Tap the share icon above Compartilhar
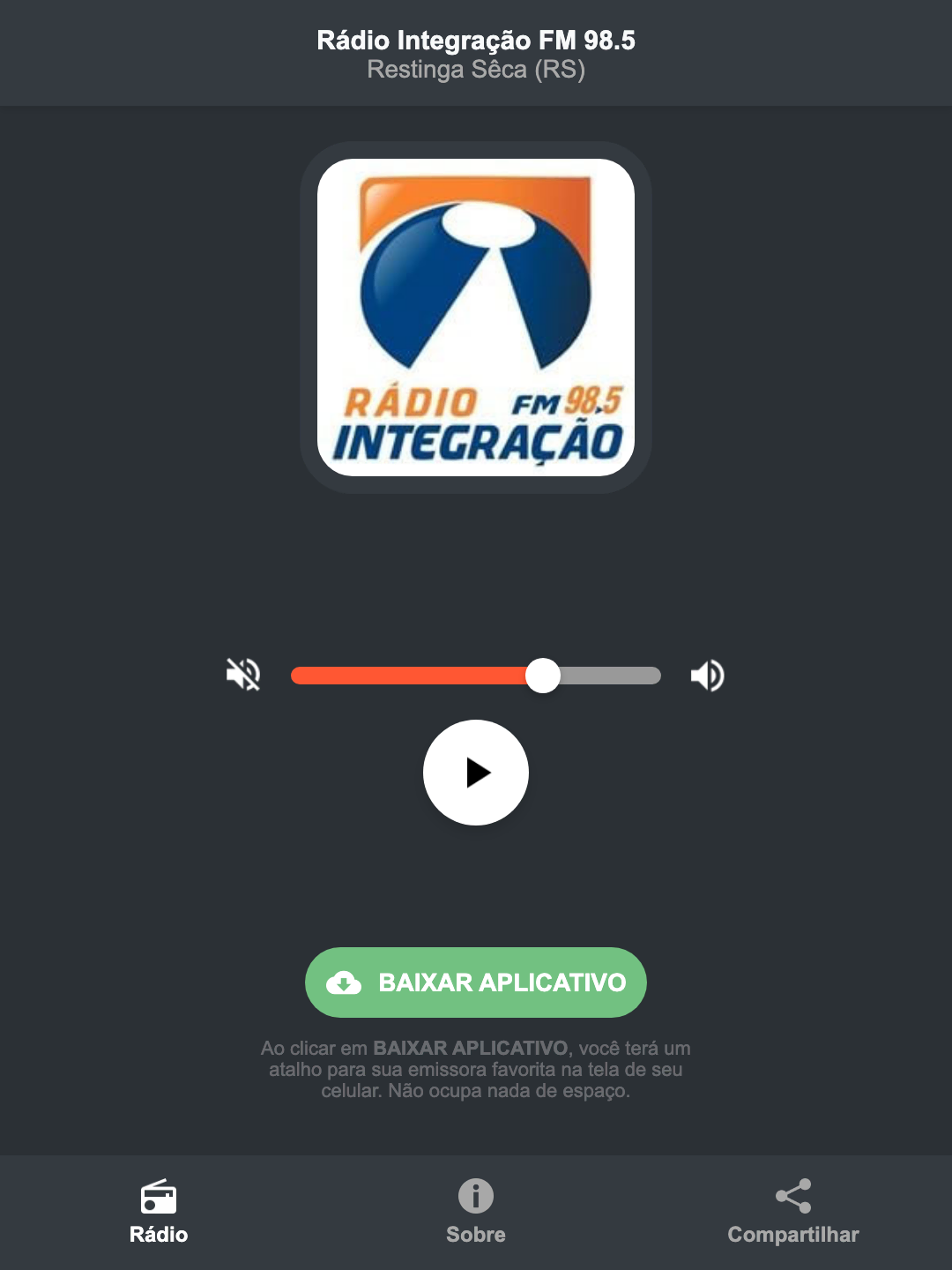The height and width of the screenshot is (1270, 952). (792, 1195)
